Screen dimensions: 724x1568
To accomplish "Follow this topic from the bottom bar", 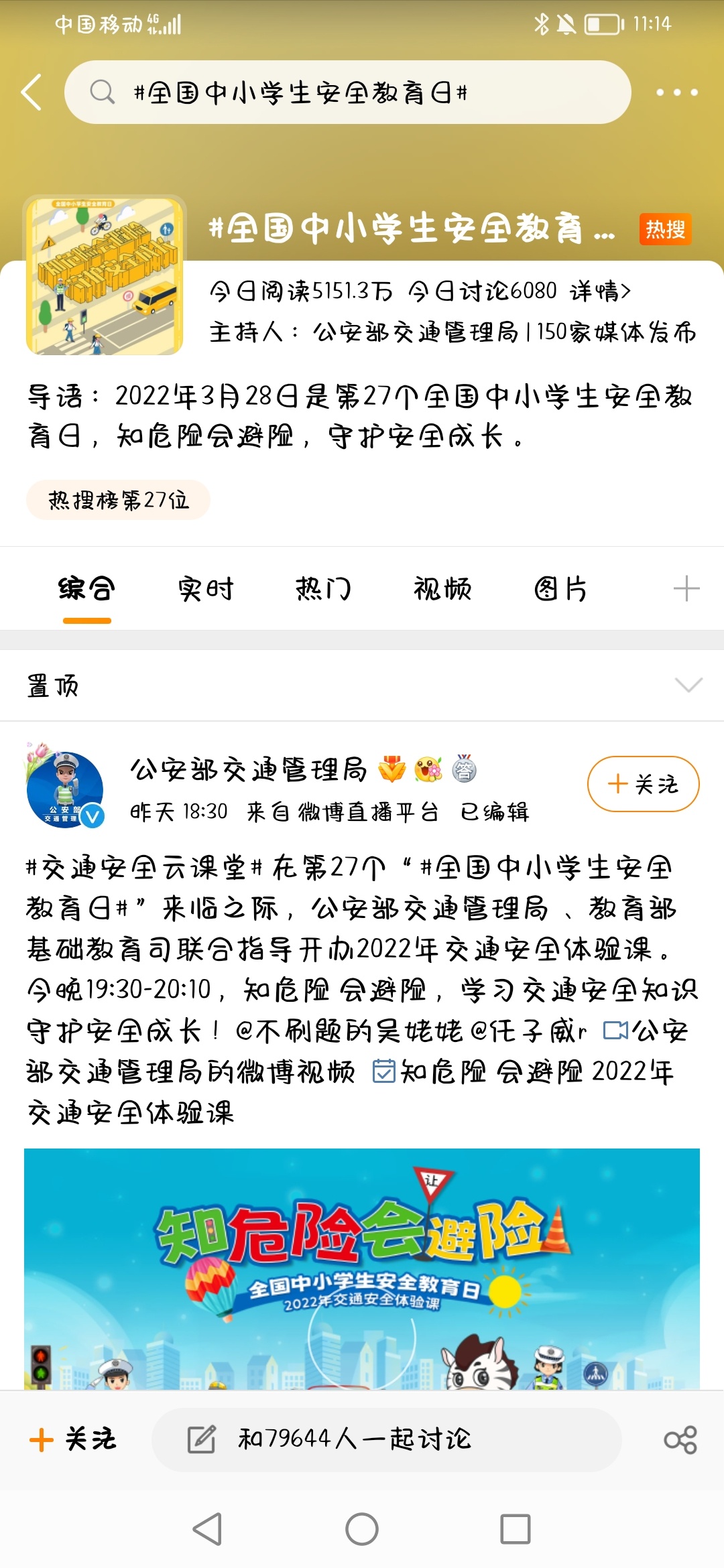I will (74, 1439).
